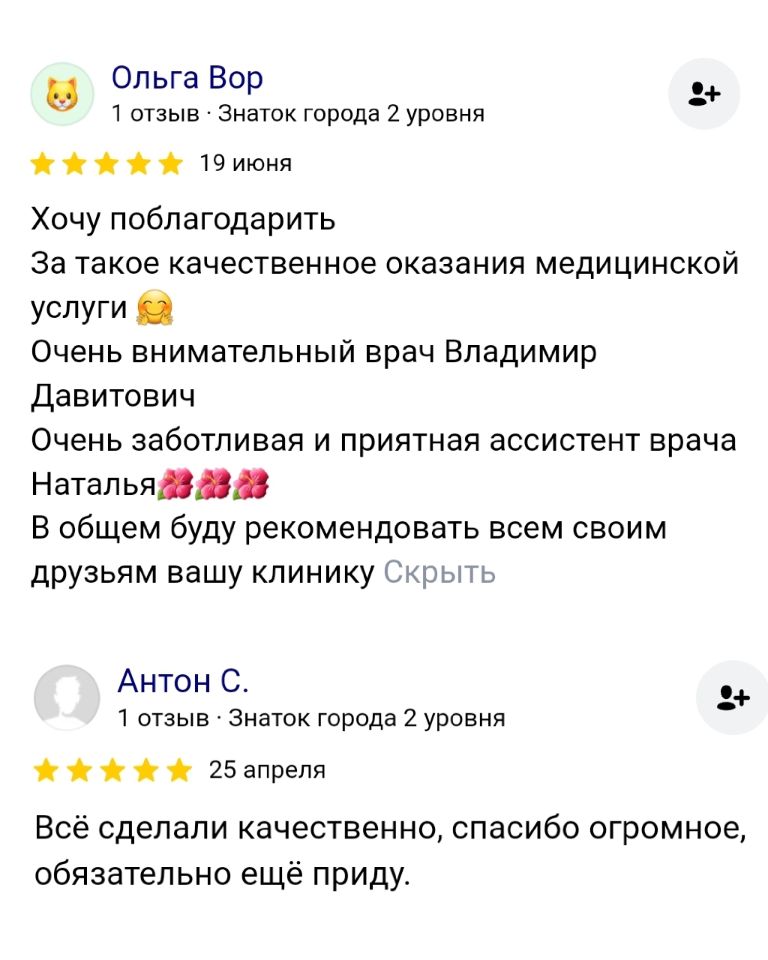Follow reviewer Антон С.
This screenshot has width=768, height=960.
point(734,697)
